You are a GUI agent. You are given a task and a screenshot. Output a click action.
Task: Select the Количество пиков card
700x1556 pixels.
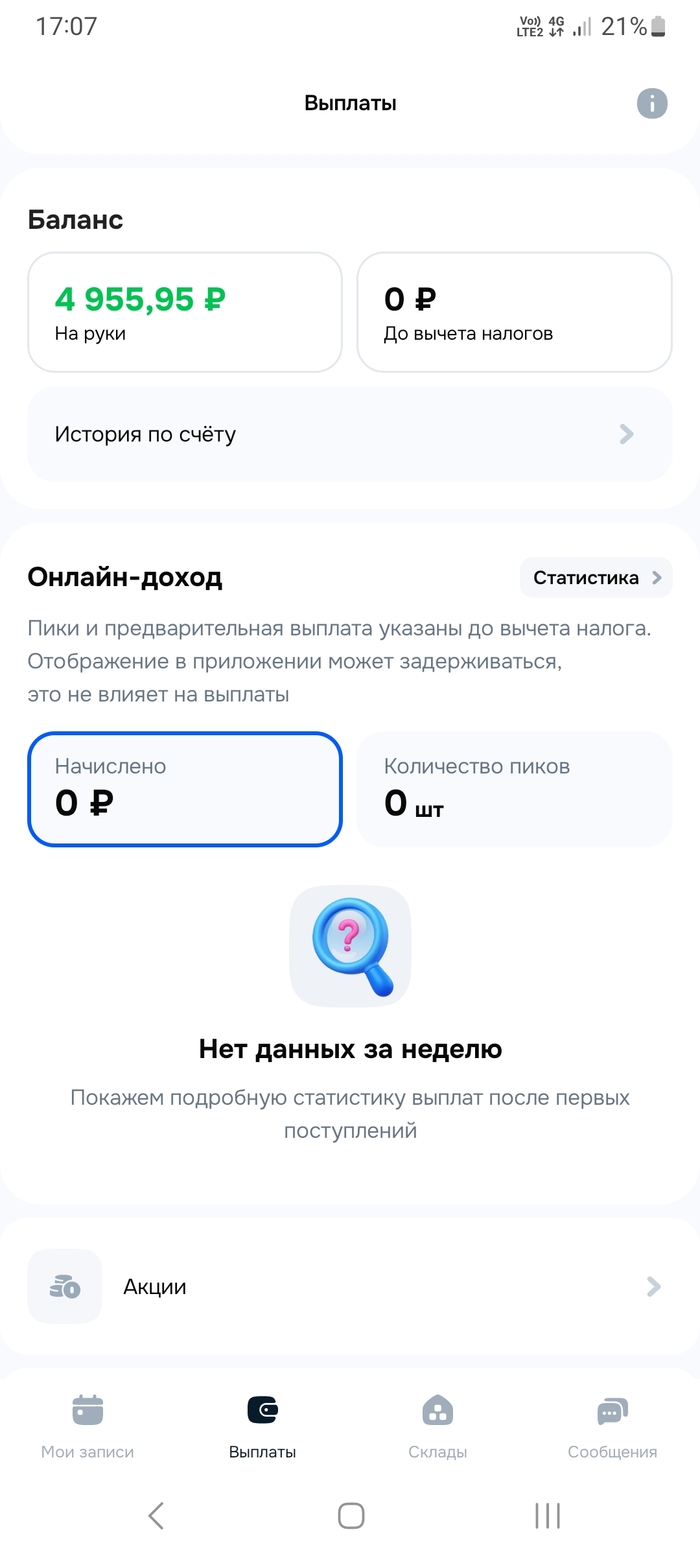tap(514, 789)
